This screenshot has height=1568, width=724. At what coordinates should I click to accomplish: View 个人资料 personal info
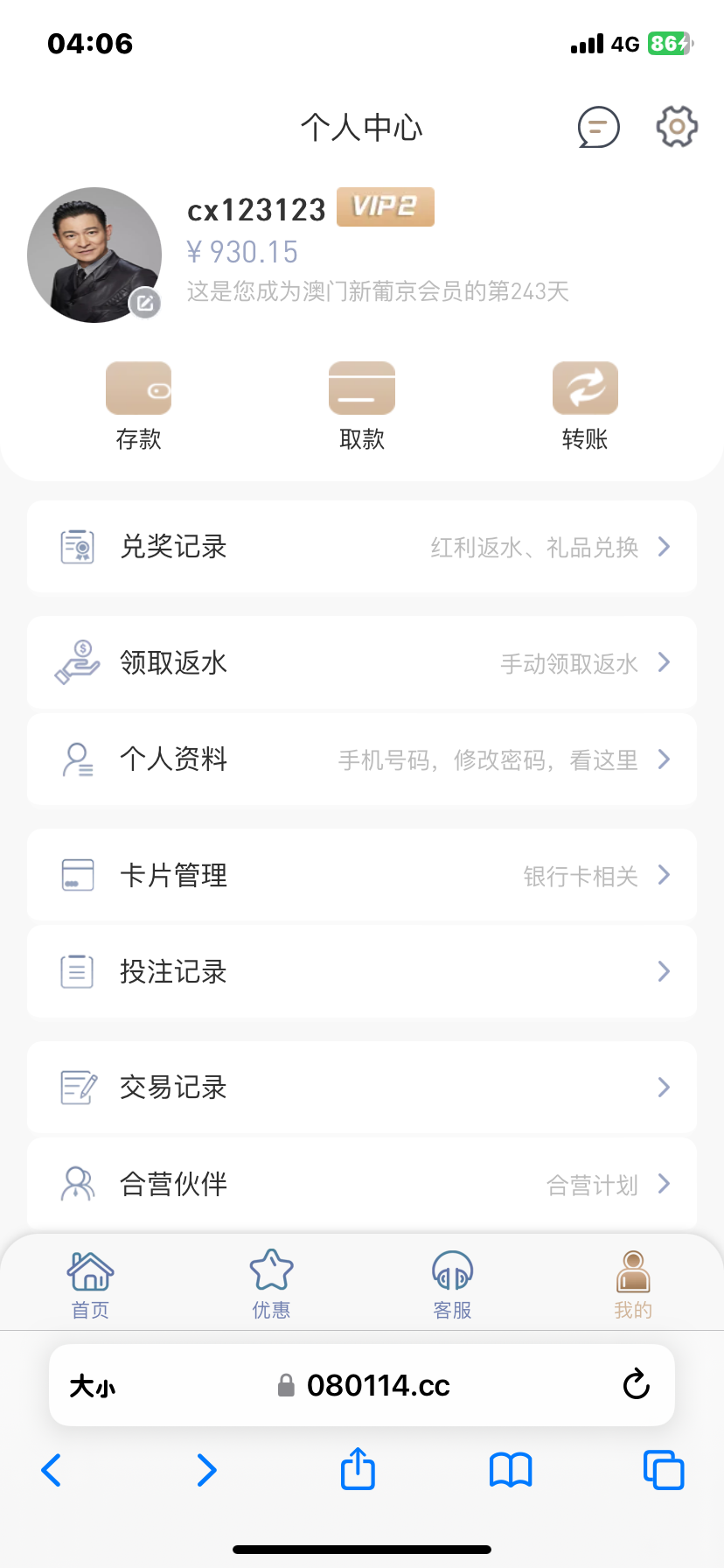tap(362, 759)
